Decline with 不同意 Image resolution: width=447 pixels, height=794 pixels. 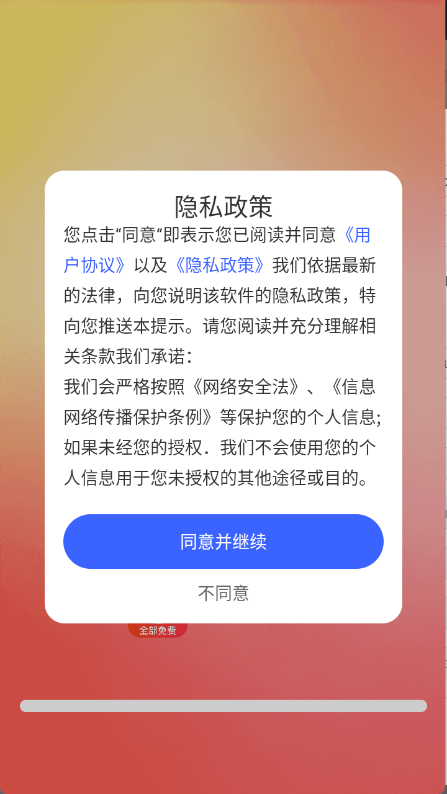(x=223, y=593)
